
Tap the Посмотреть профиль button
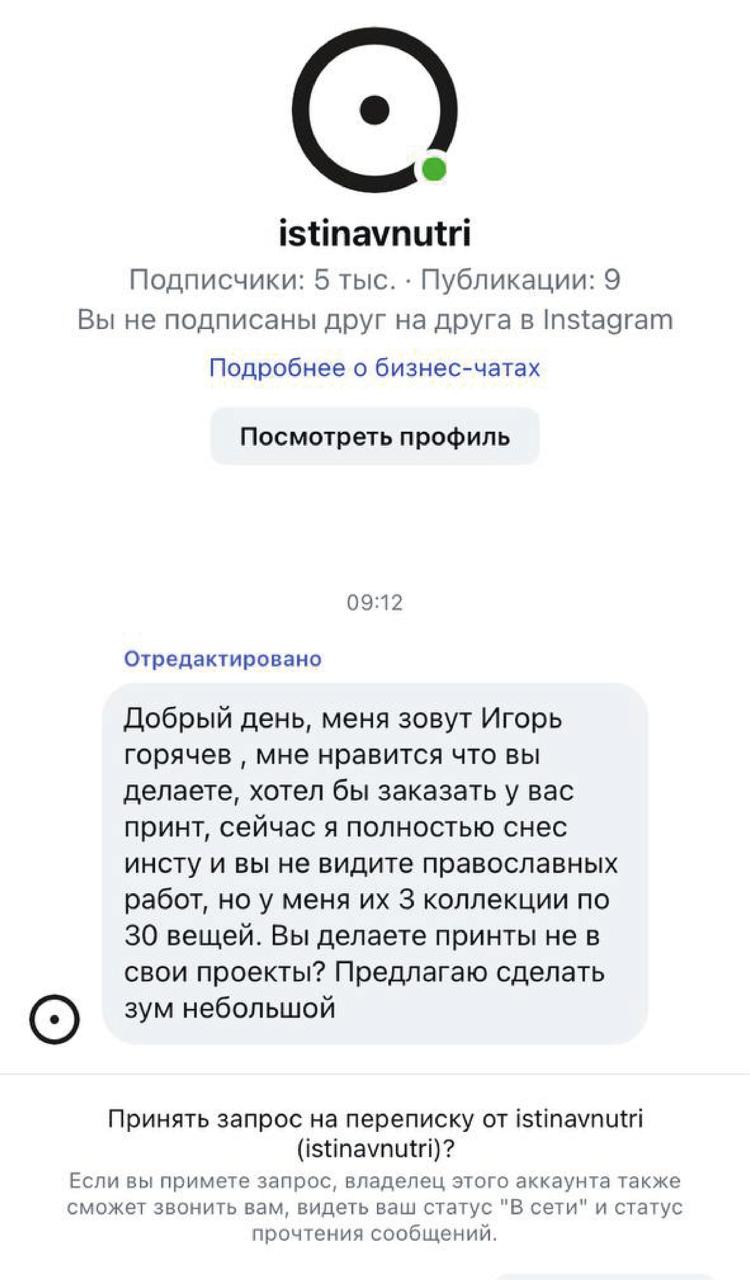pos(374,436)
